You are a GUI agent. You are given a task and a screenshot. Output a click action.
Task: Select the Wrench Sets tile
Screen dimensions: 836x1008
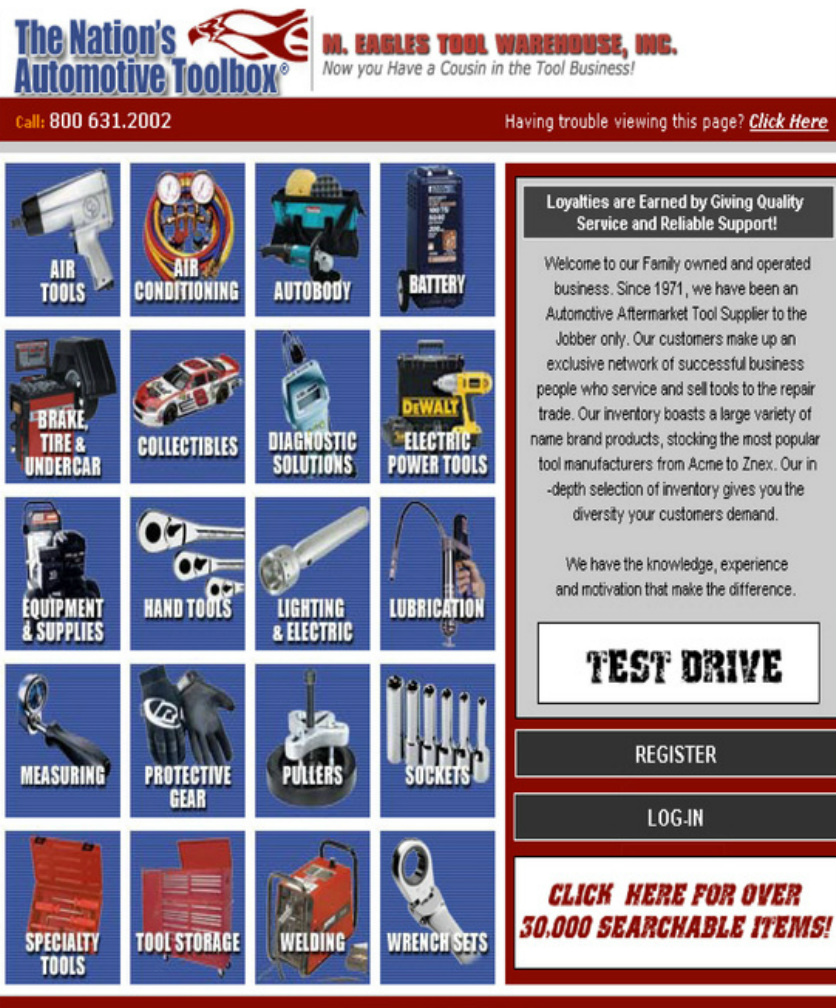[x=437, y=907]
